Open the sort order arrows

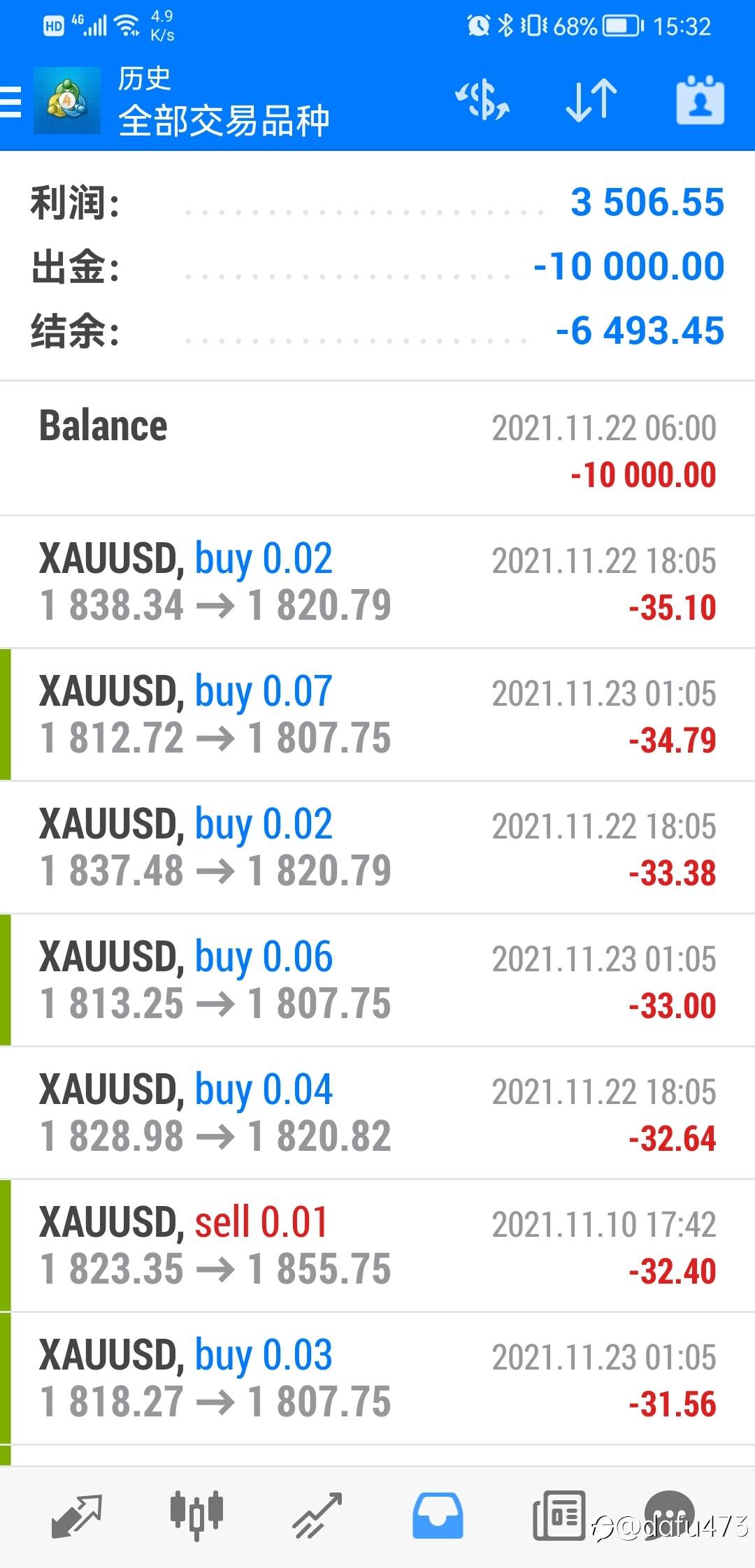[591, 101]
